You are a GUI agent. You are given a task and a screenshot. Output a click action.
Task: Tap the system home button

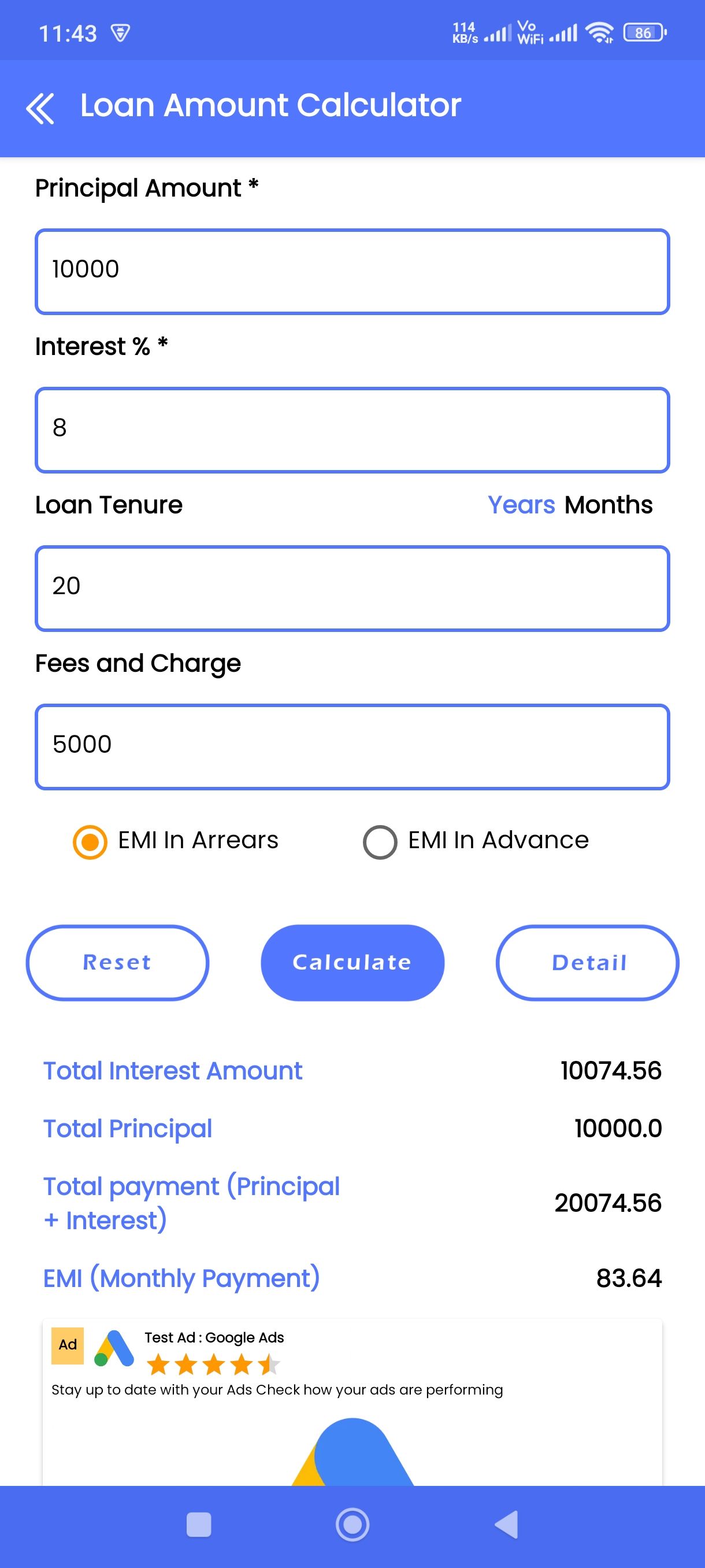(x=352, y=1525)
